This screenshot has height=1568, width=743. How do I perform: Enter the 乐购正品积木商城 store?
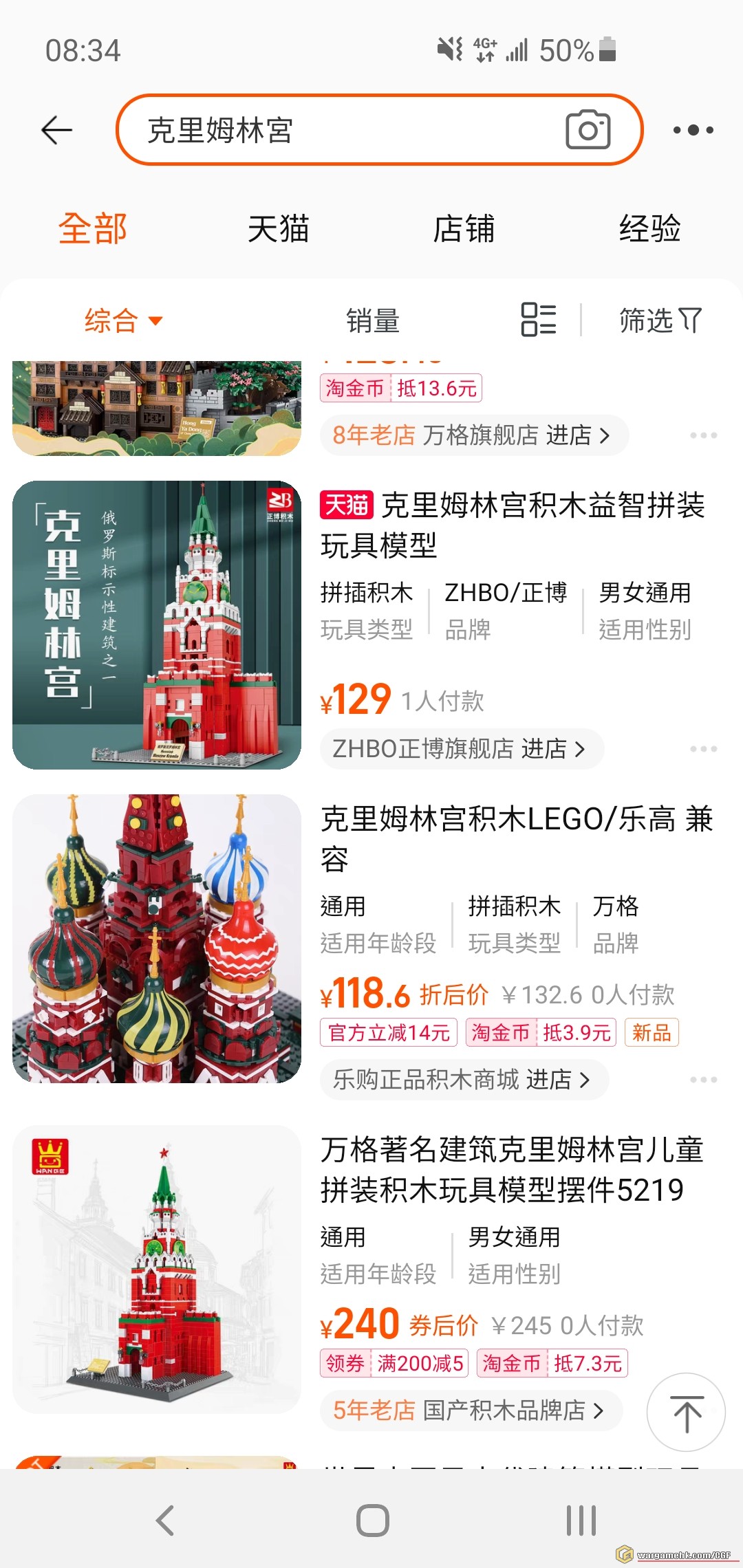pos(464,1080)
